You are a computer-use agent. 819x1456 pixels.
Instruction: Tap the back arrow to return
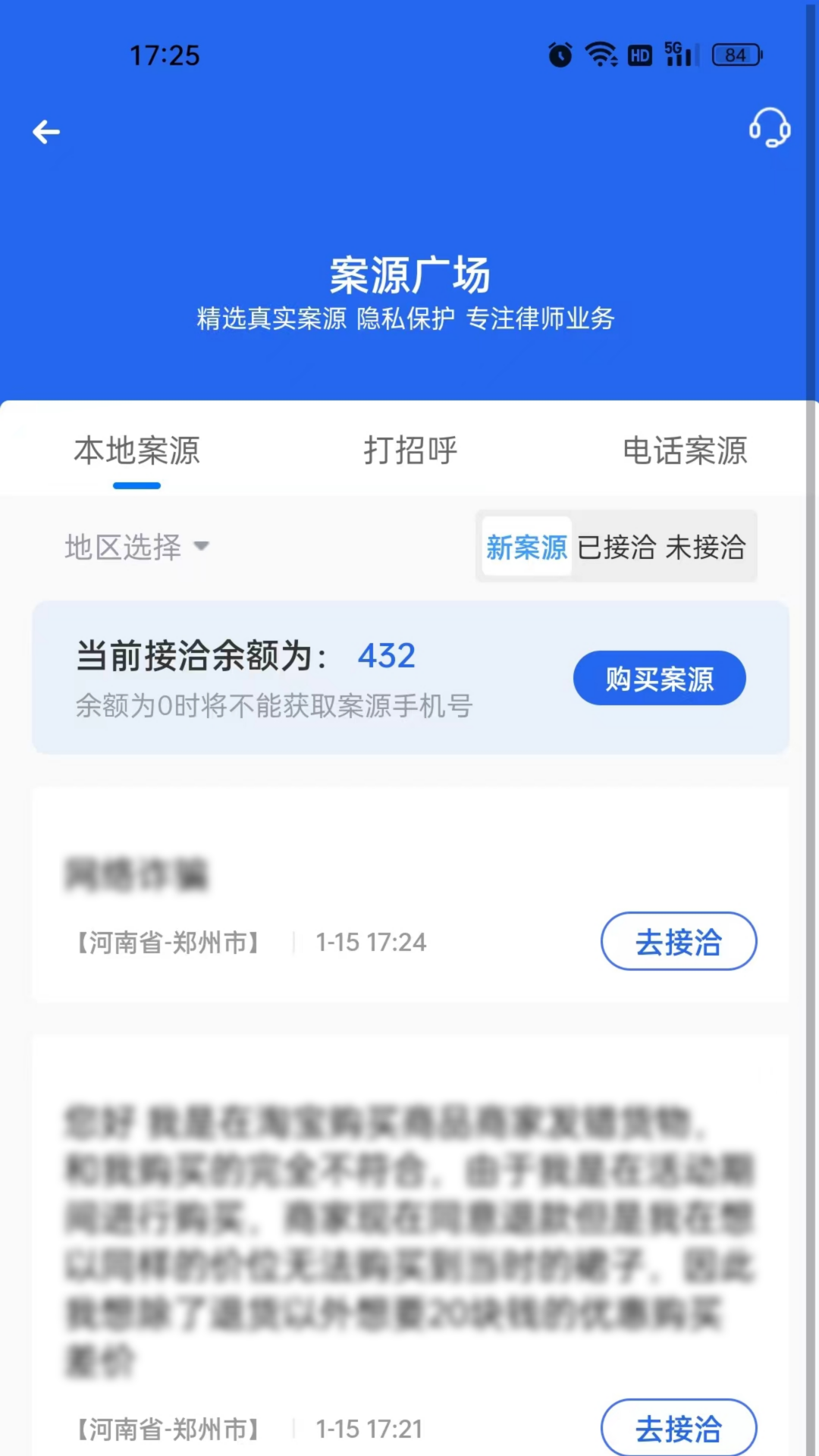tap(46, 131)
